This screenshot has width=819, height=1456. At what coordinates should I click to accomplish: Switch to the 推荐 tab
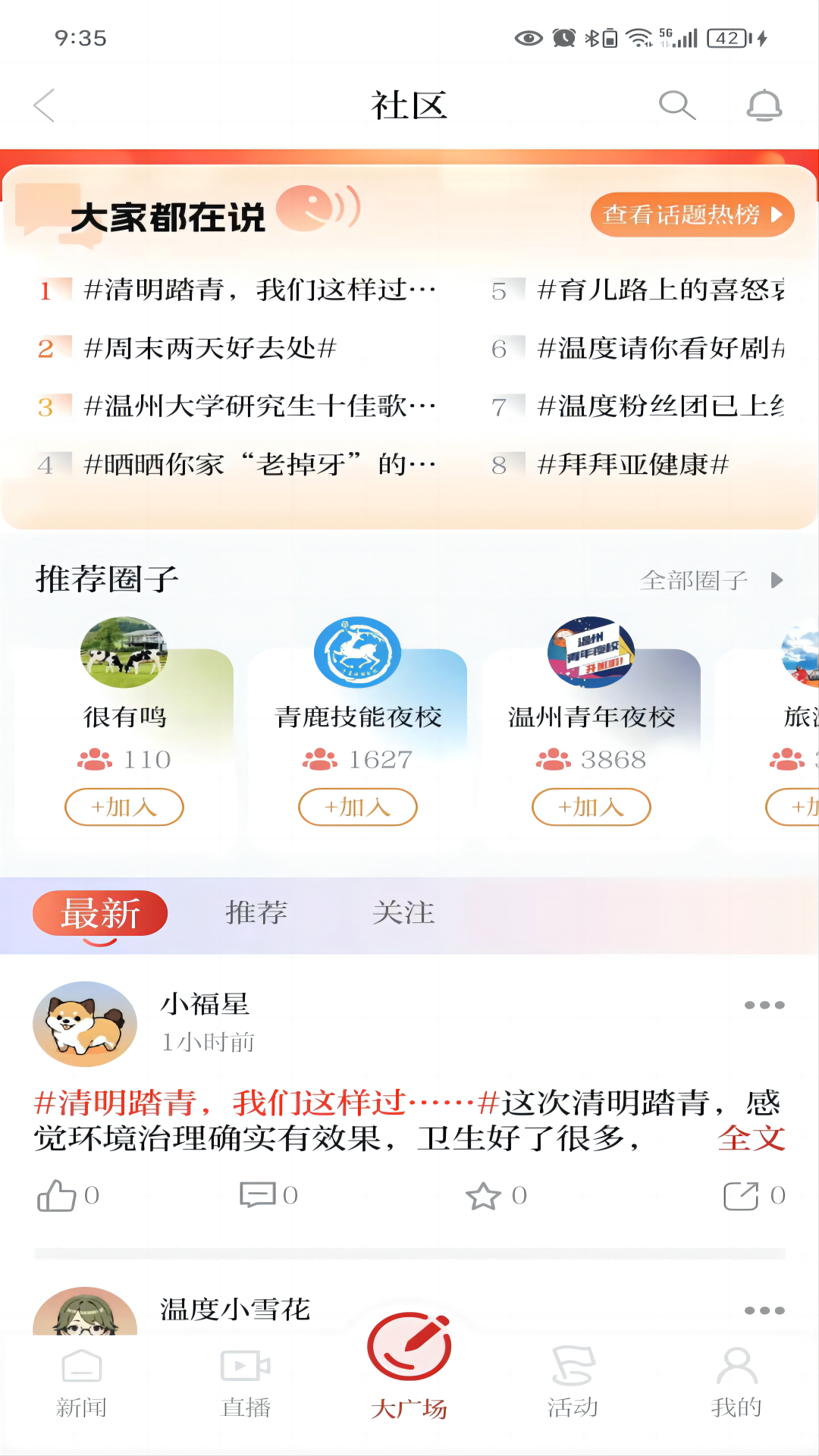[256, 912]
